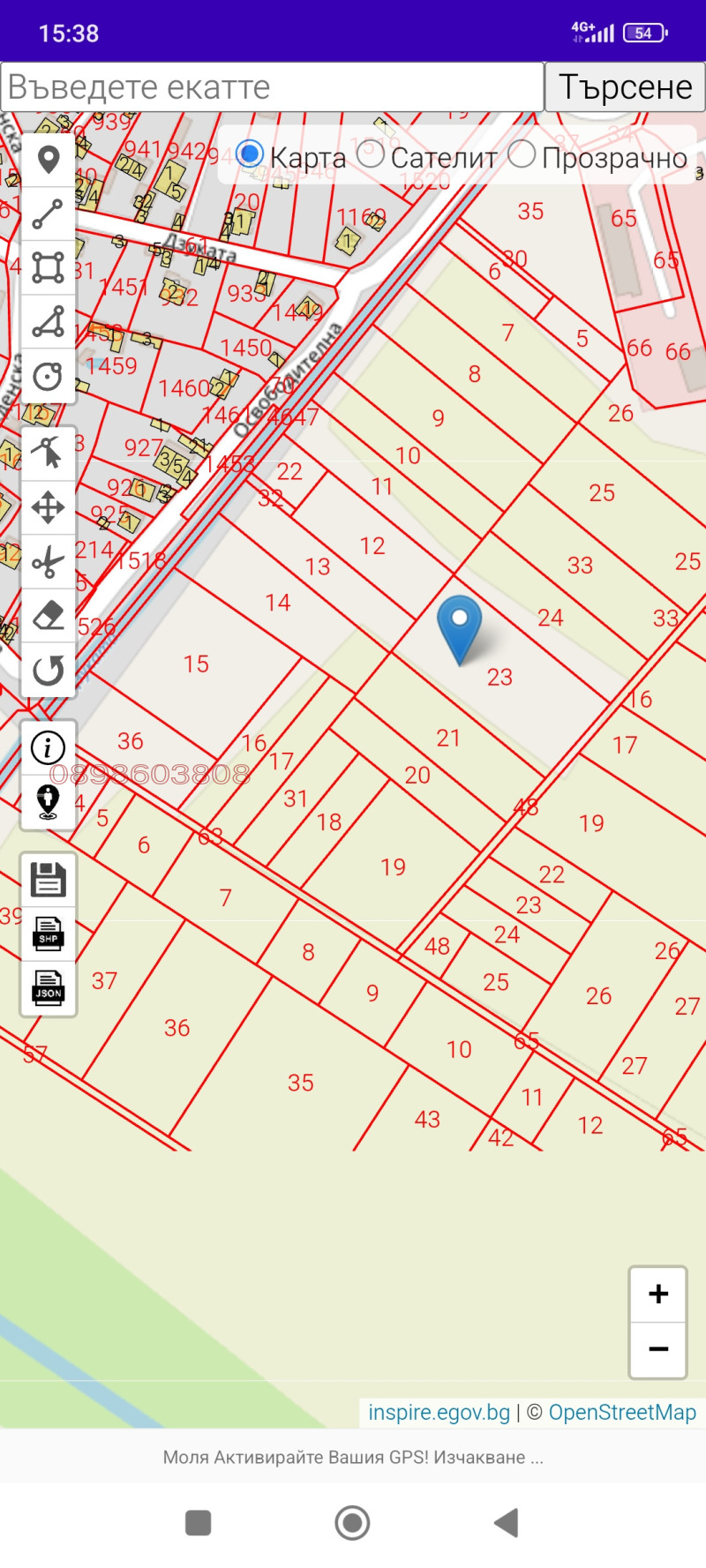The height and width of the screenshot is (1568, 706).
Task: Switch to the Сателит view
Action: [x=371, y=154]
